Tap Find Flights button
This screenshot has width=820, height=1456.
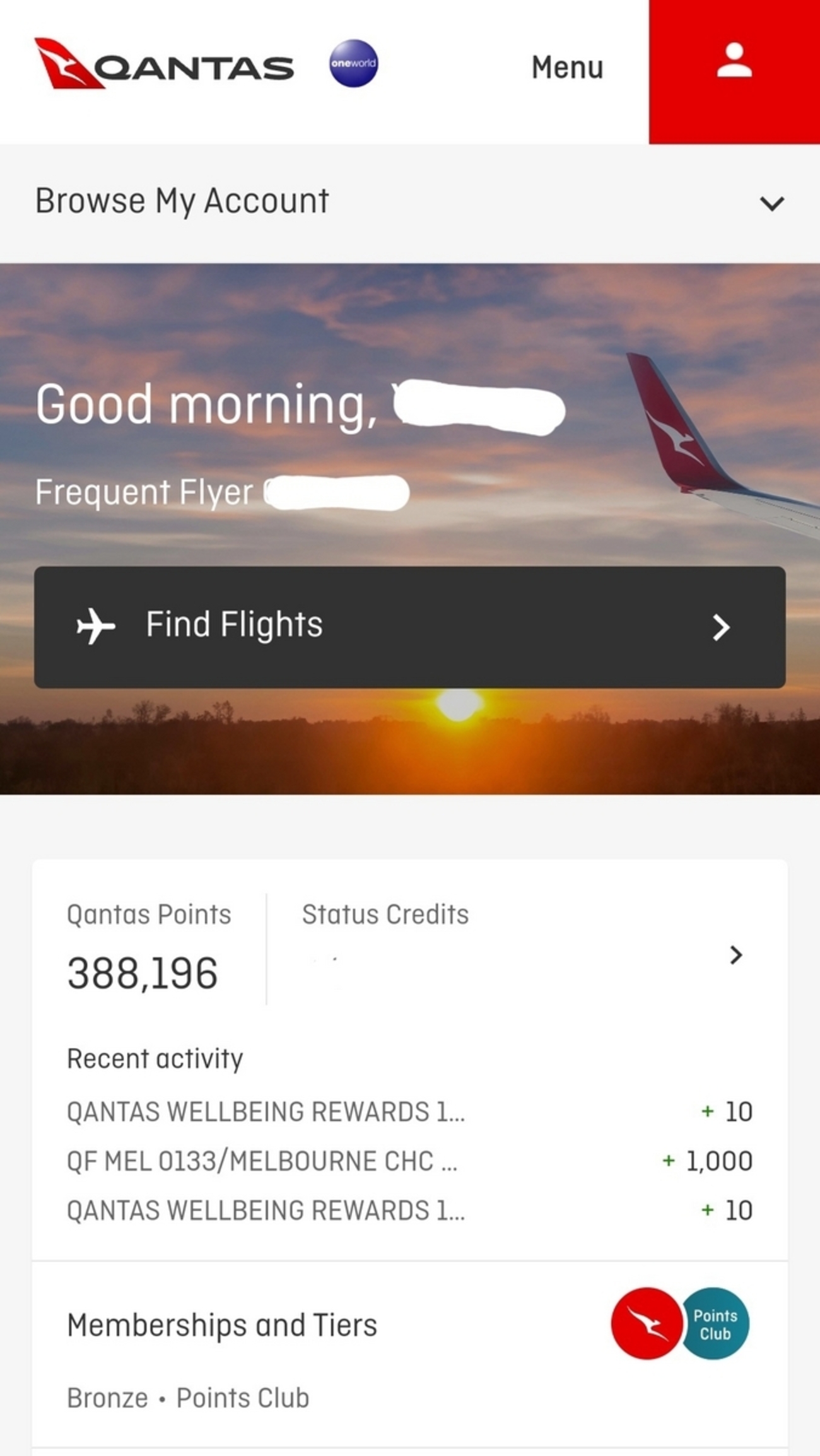coord(410,626)
